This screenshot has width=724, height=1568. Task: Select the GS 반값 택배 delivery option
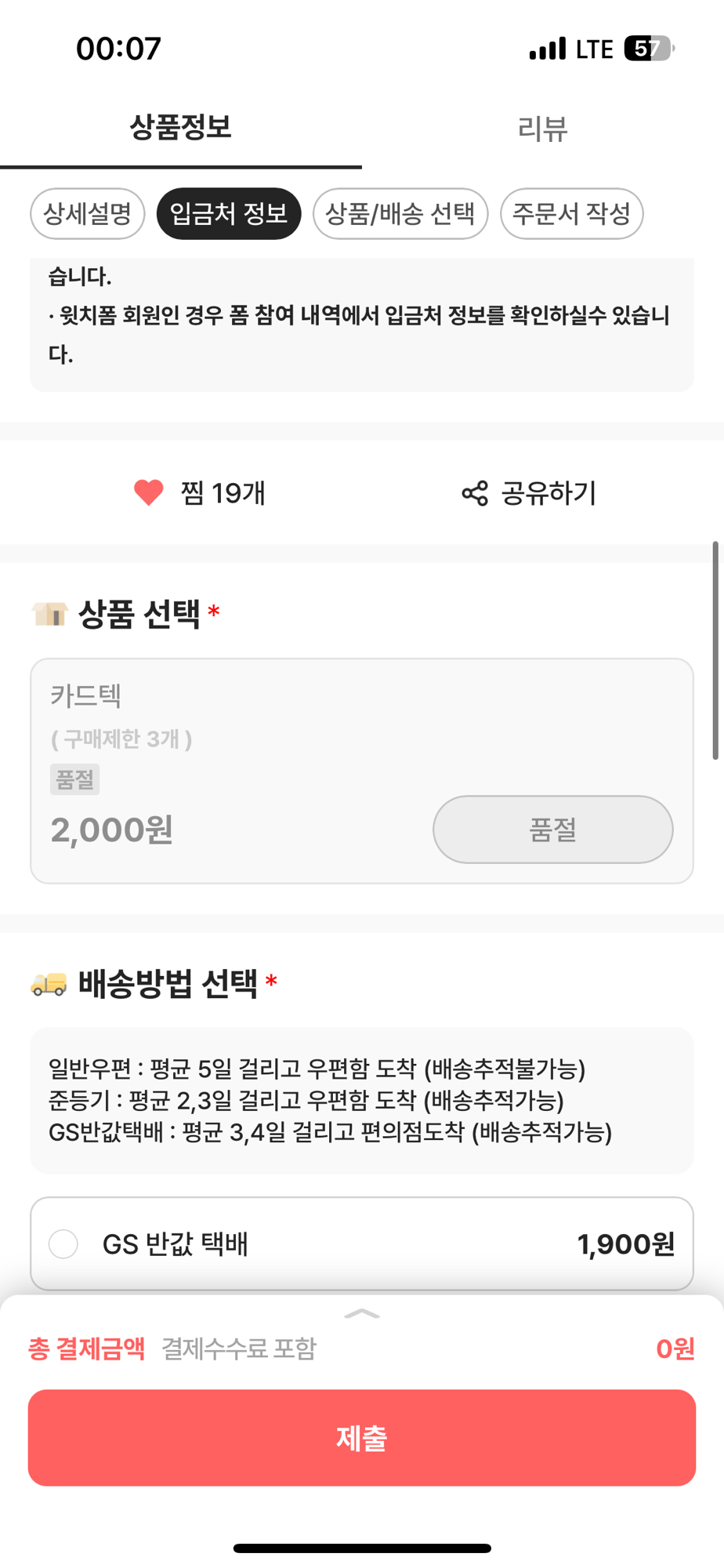coord(63,1243)
